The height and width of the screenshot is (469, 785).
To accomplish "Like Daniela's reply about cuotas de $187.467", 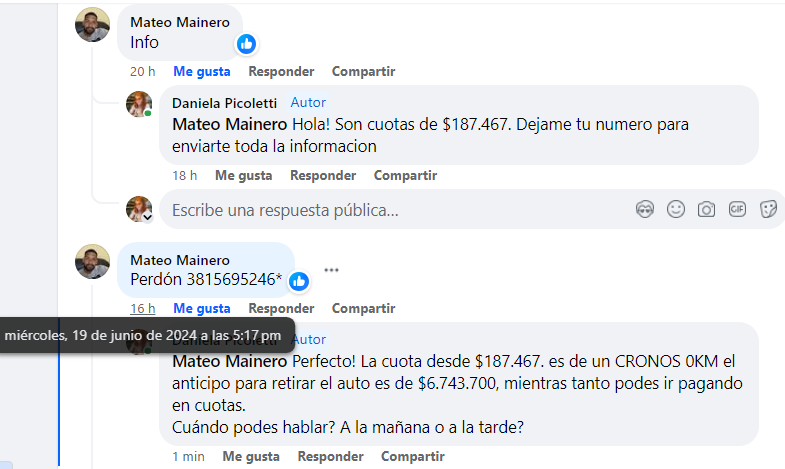I will coord(243,175).
